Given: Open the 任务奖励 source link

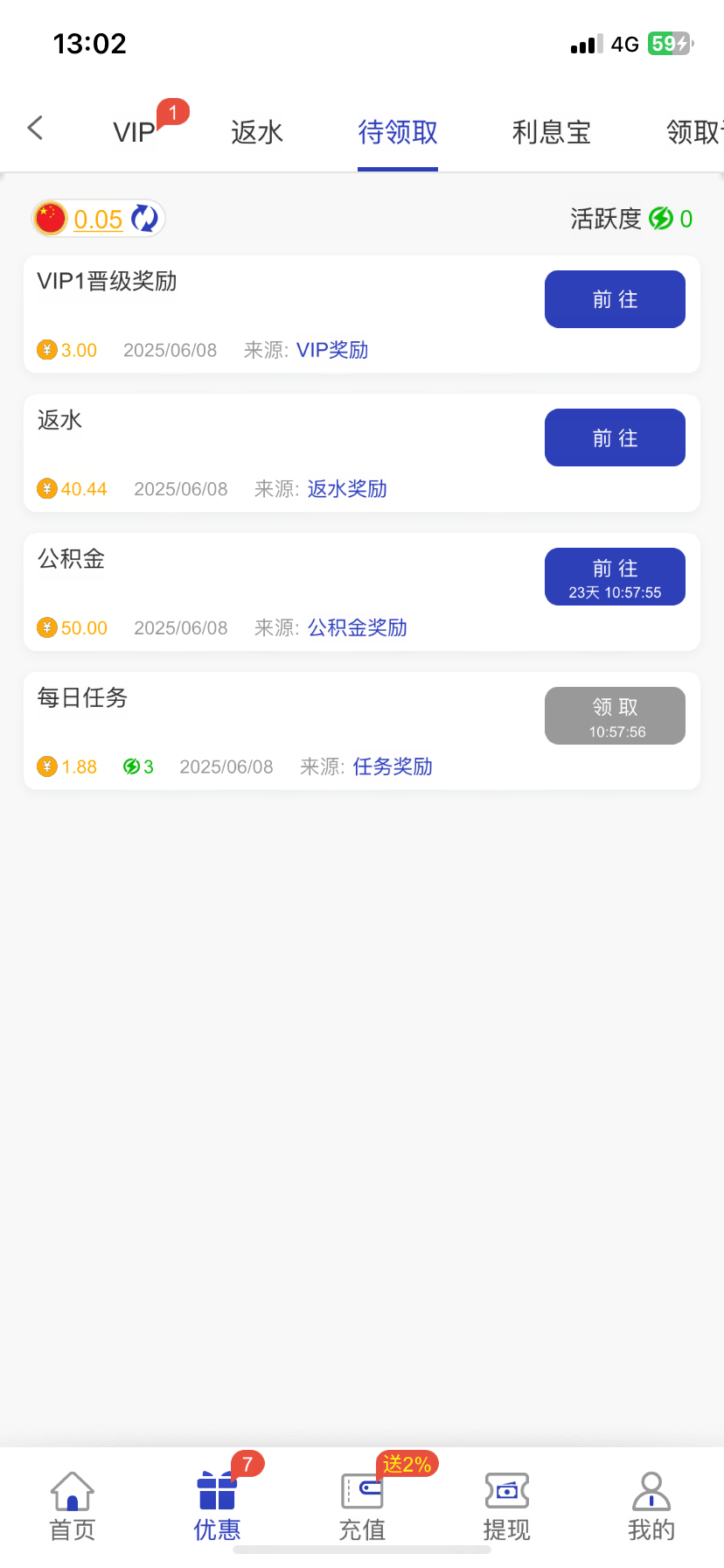Looking at the screenshot, I should (x=393, y=767).
